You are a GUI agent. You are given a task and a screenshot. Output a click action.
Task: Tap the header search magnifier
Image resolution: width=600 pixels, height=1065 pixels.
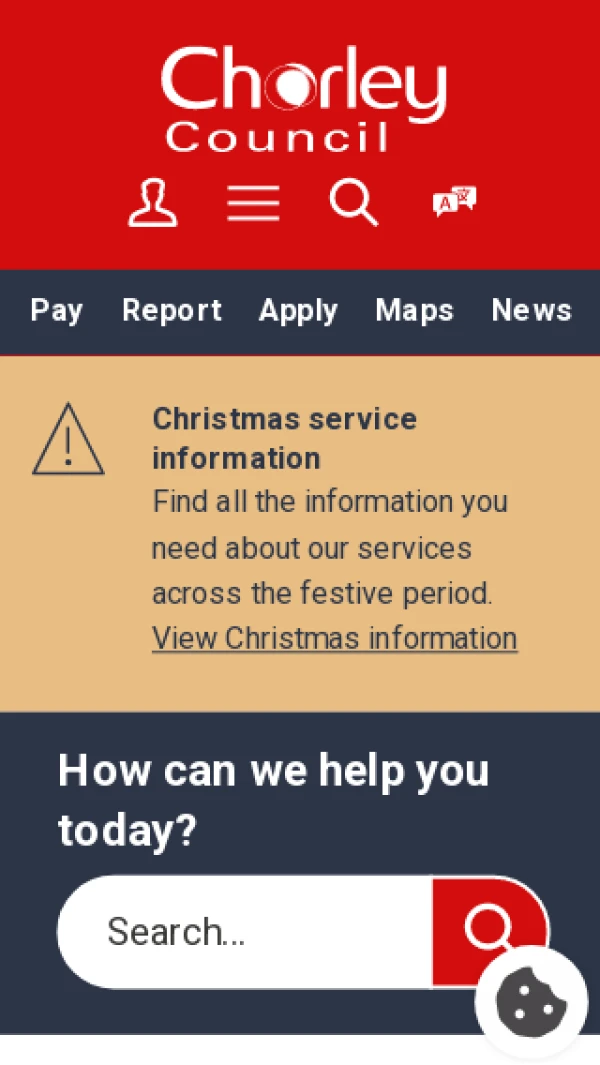coord(354,203)
